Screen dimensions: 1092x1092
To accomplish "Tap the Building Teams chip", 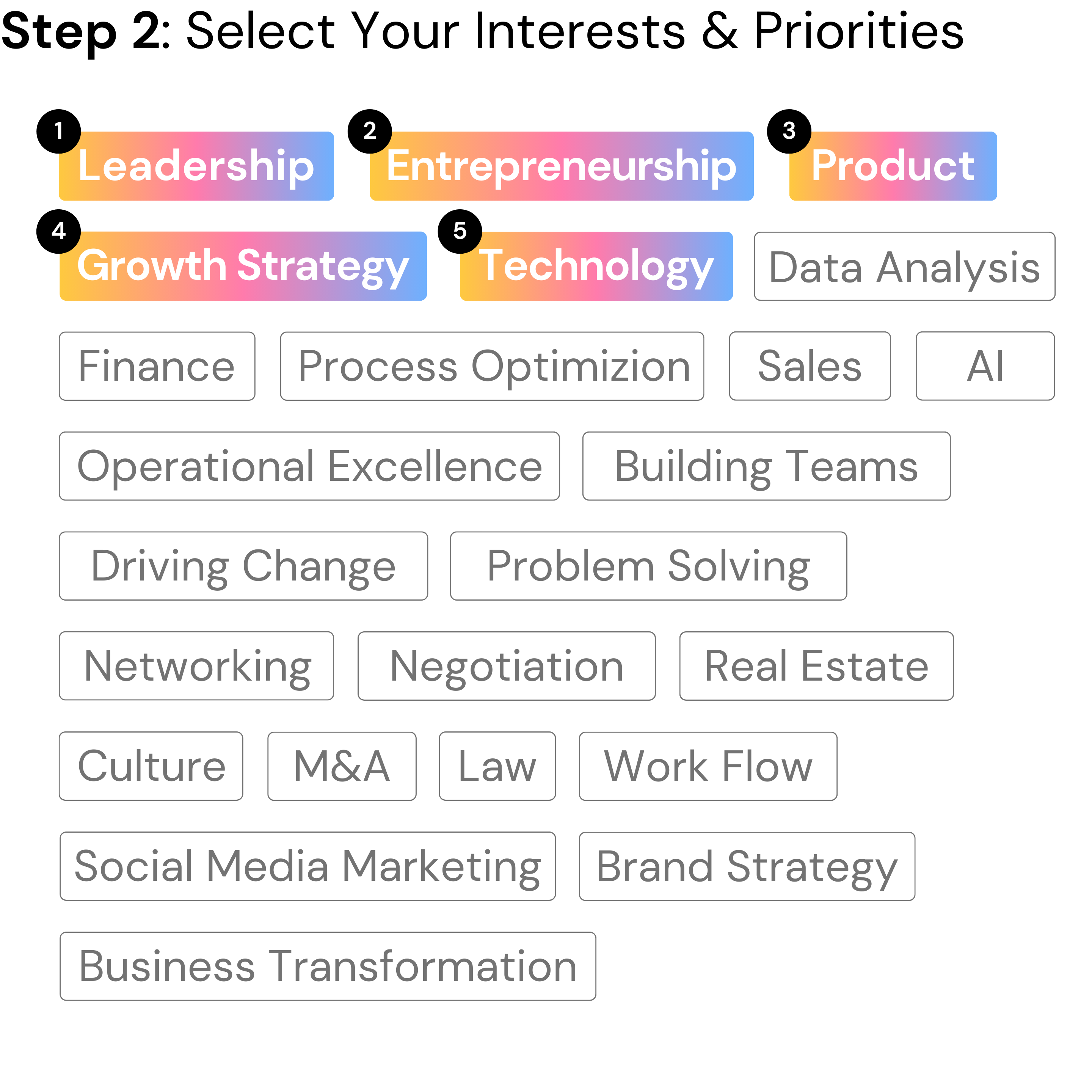I will pos(766,466).
